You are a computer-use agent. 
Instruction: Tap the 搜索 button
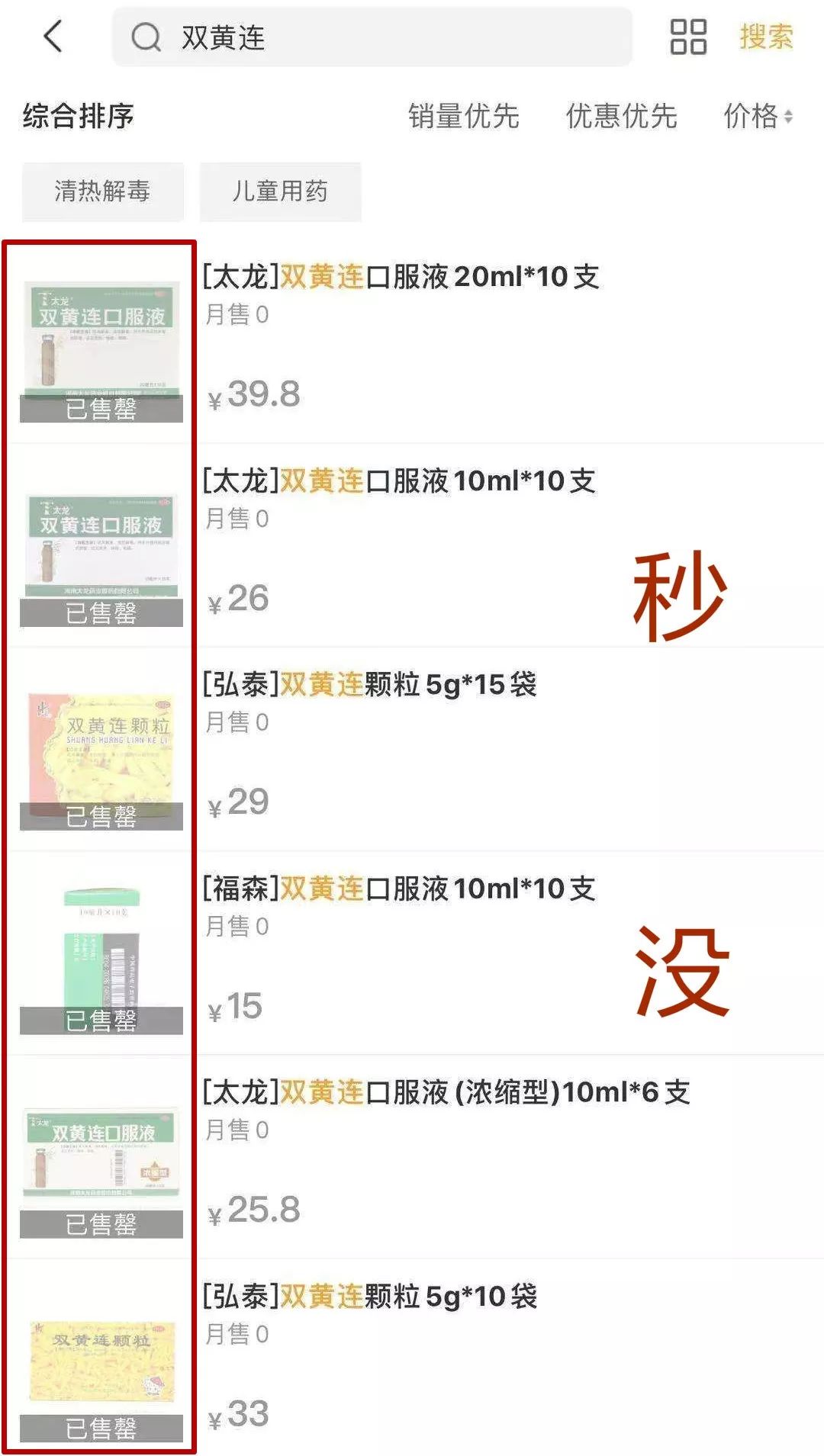(765, 37)
